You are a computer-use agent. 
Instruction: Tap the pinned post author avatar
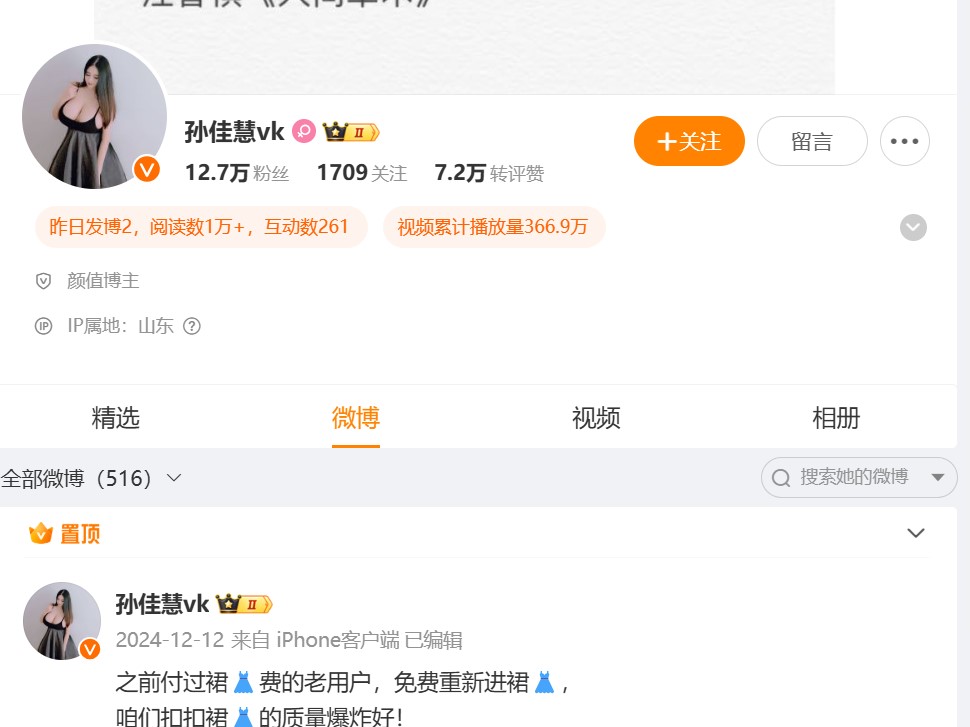pyautogui.click(x=62, y=621)
